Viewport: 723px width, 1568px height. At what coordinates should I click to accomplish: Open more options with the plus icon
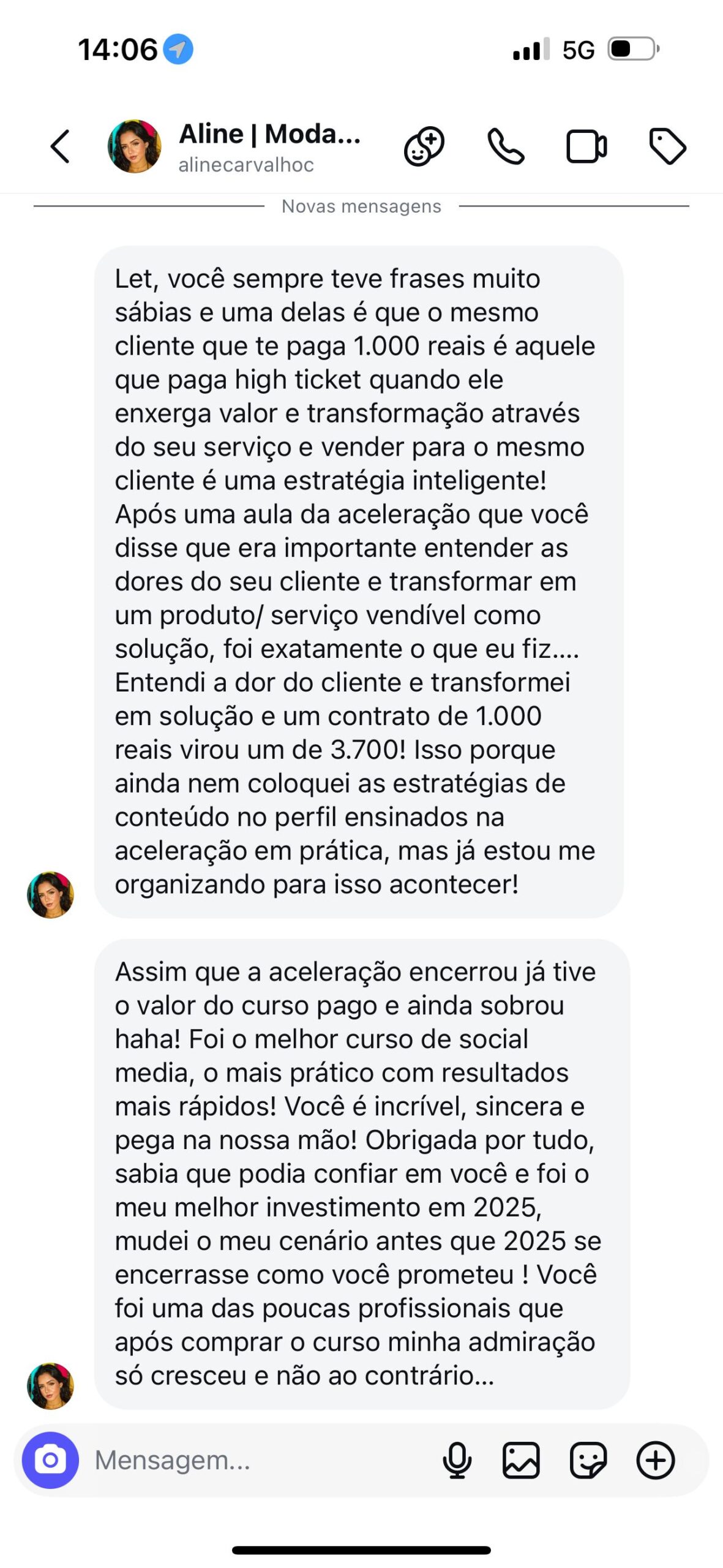[x=655, y=1460]
